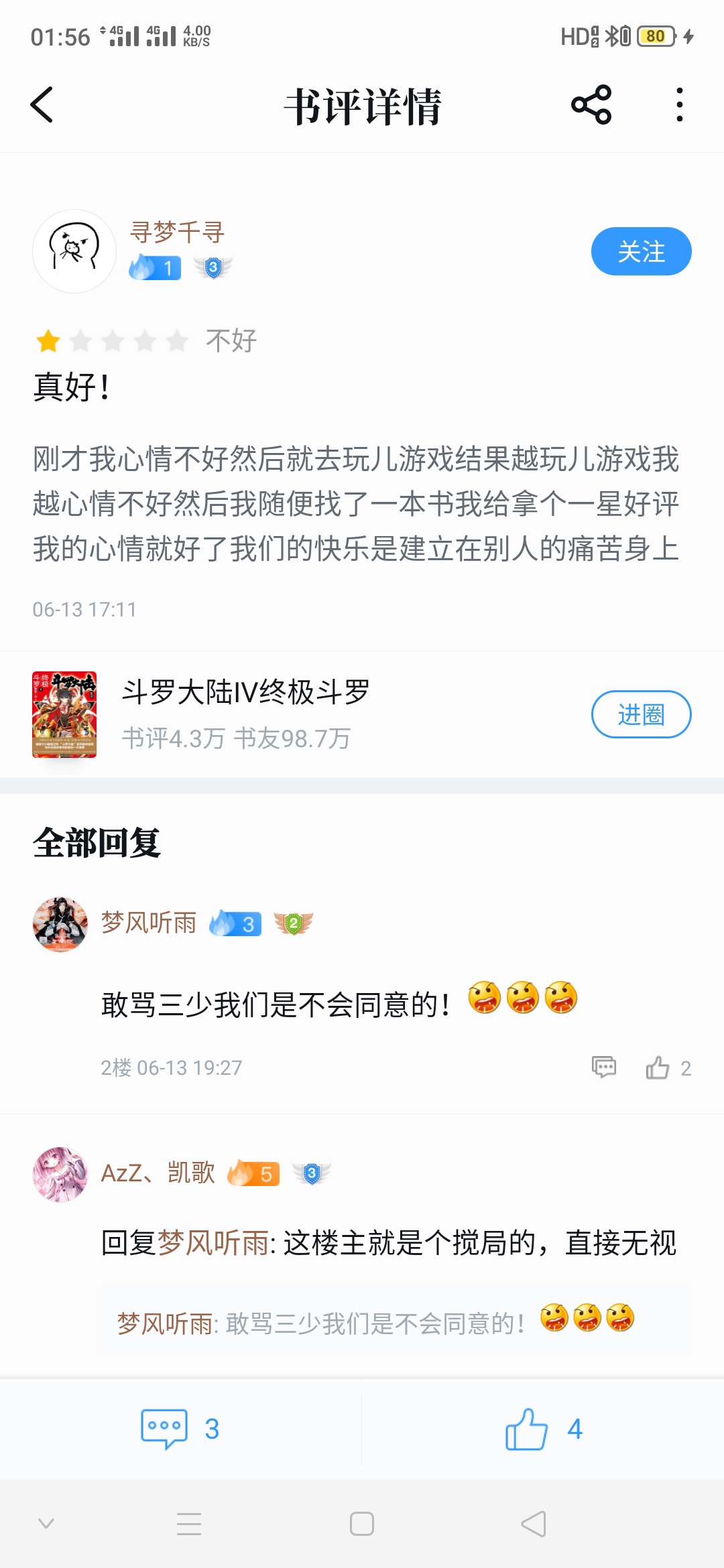Follow 寻梦千寻 with the 关注 button

[640, 251]
